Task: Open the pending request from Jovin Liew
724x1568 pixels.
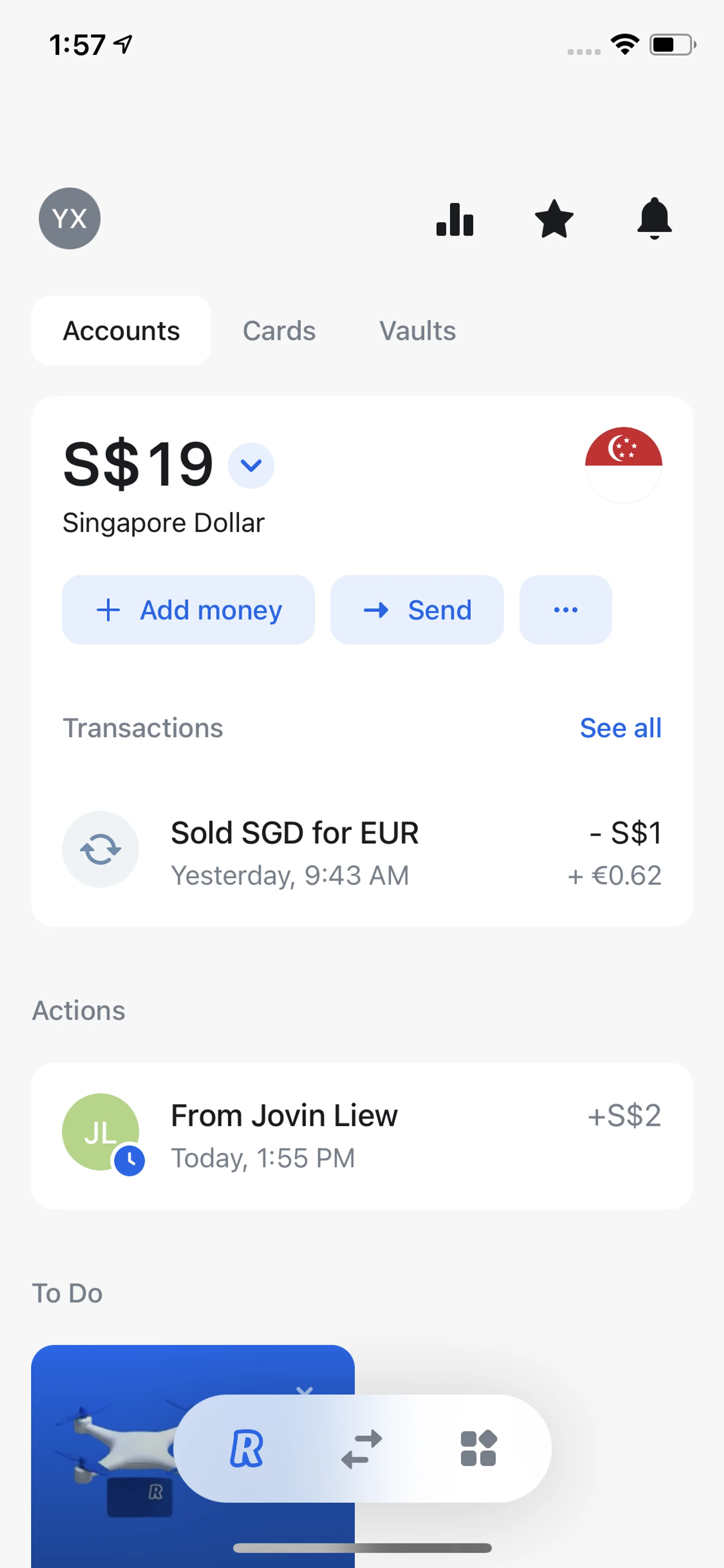Action: (361, 1136)
